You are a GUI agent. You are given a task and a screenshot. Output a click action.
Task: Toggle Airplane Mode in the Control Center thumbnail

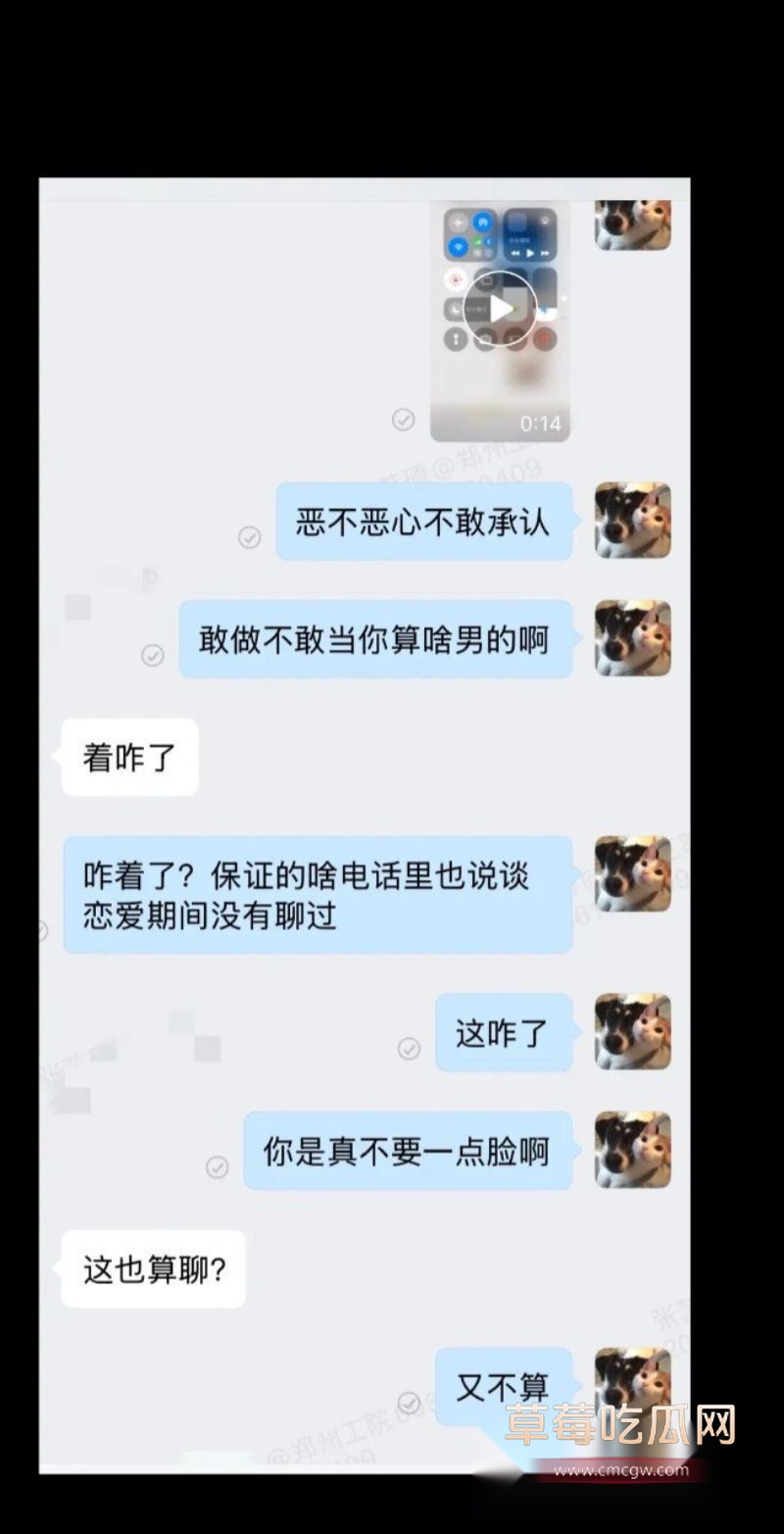tap(457, 222)
